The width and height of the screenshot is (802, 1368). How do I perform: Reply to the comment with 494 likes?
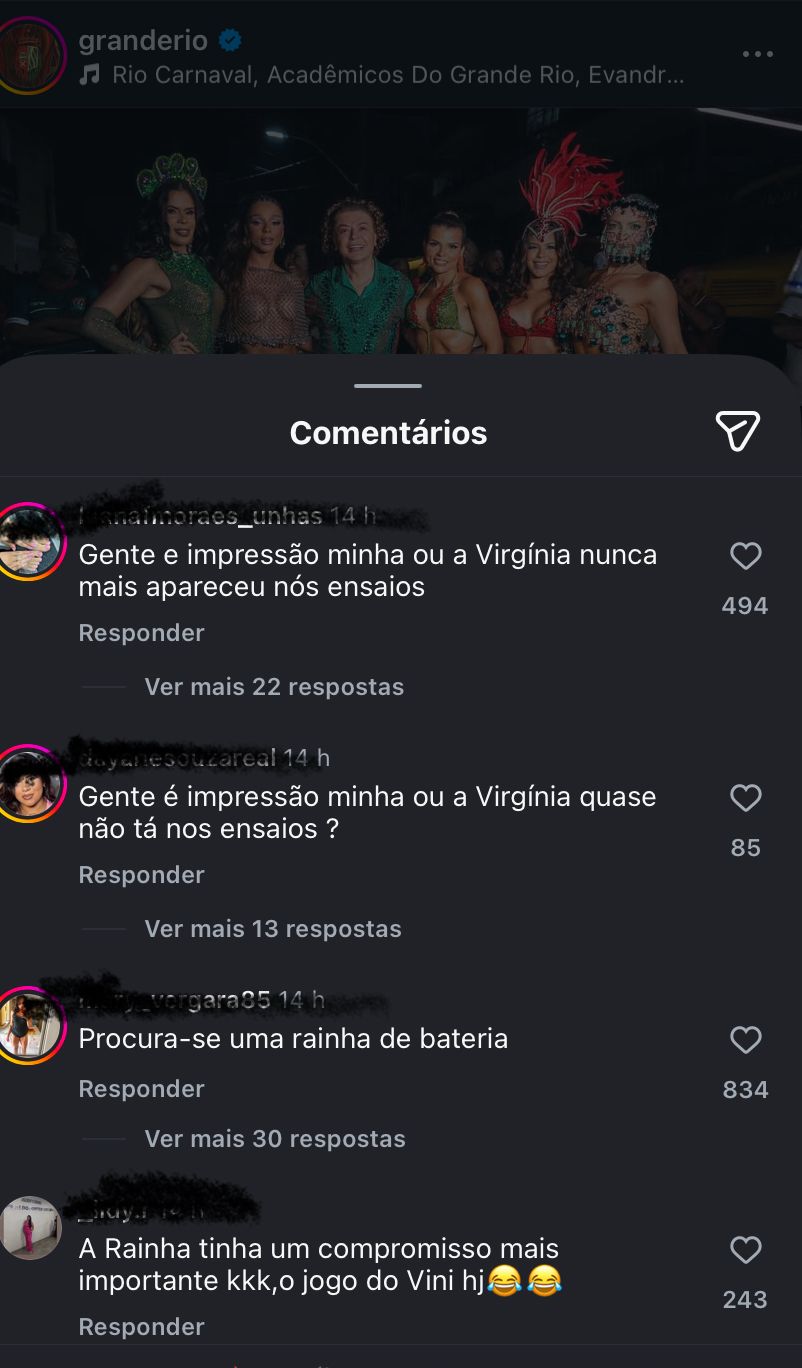[141, 633]
